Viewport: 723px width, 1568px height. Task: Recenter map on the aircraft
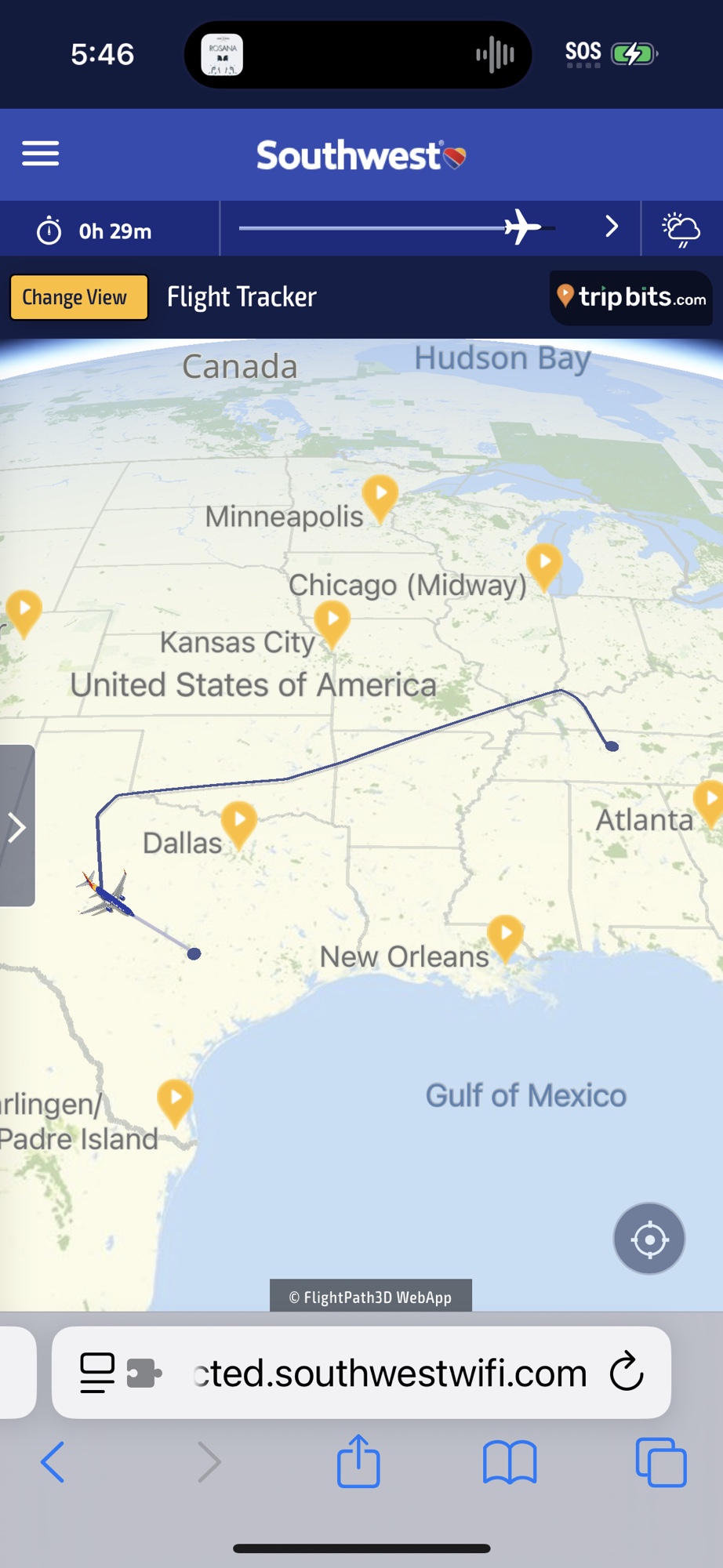pyautogui.click(x=649, y=1240)
